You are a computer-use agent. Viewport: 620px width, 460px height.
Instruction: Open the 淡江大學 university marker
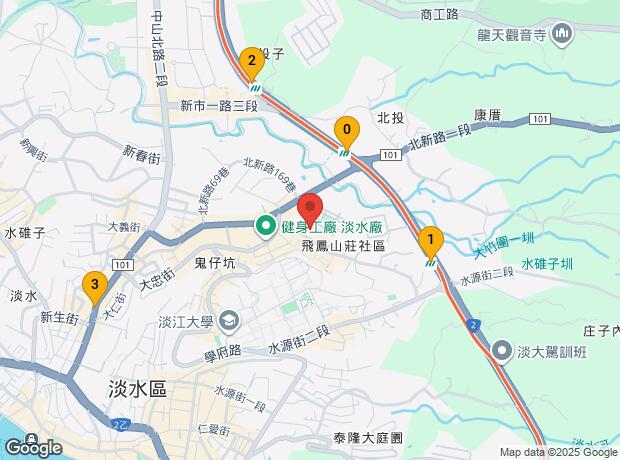point(230,321)
